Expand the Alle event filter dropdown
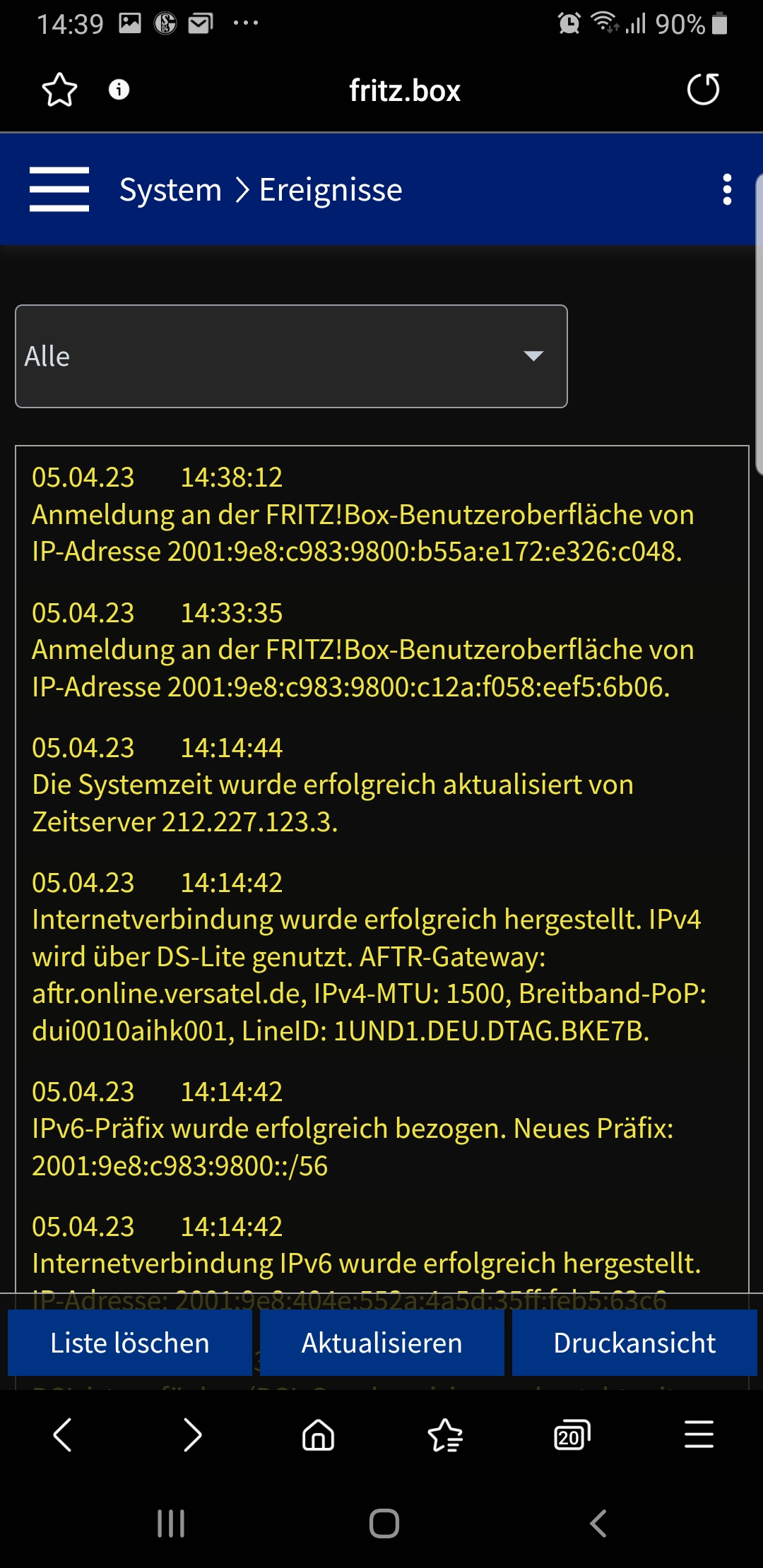The height and width of the screenshot is (1568, 763). click(x=291, y=356)
